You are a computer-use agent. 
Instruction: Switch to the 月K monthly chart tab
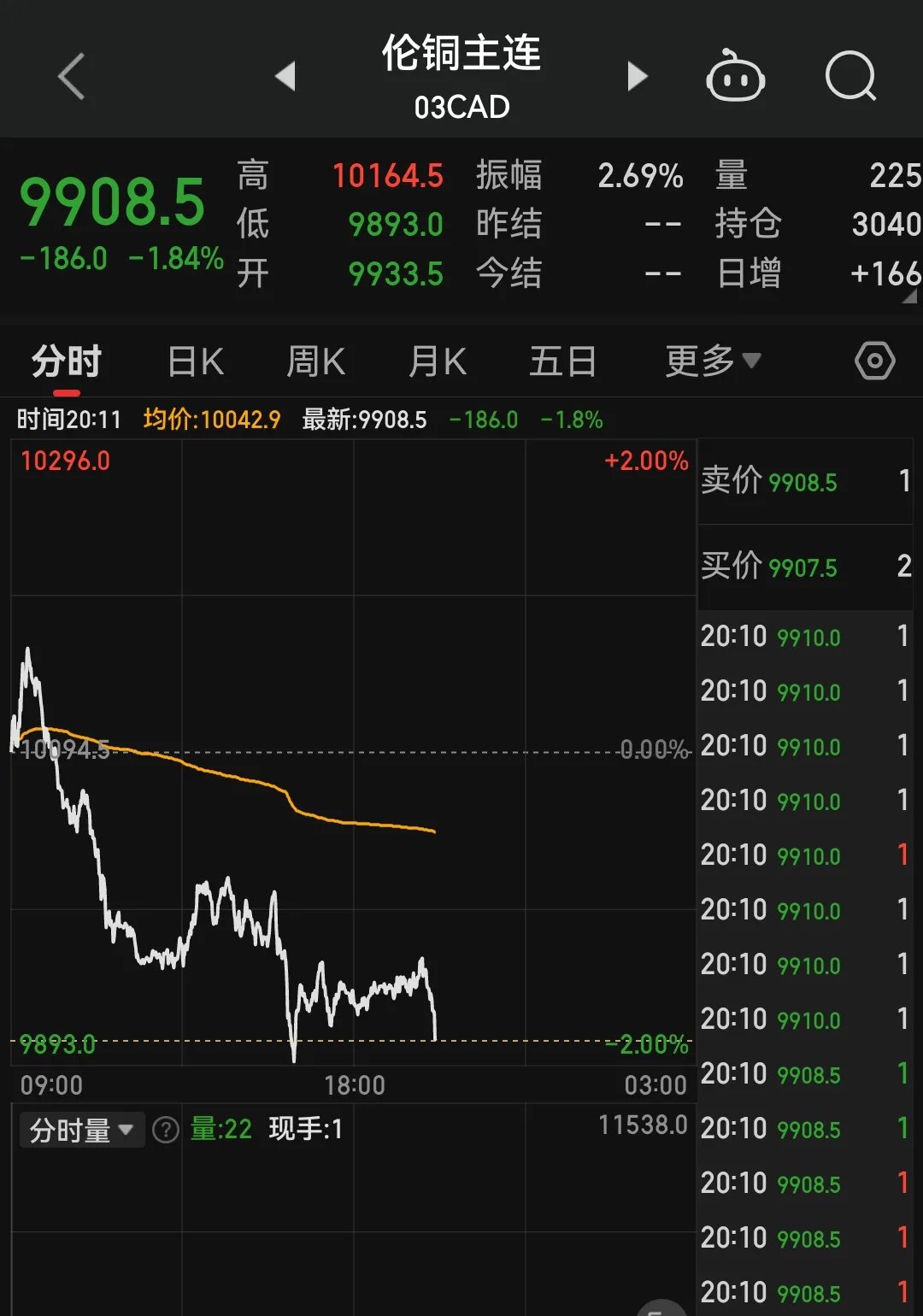tap(436, 361)
